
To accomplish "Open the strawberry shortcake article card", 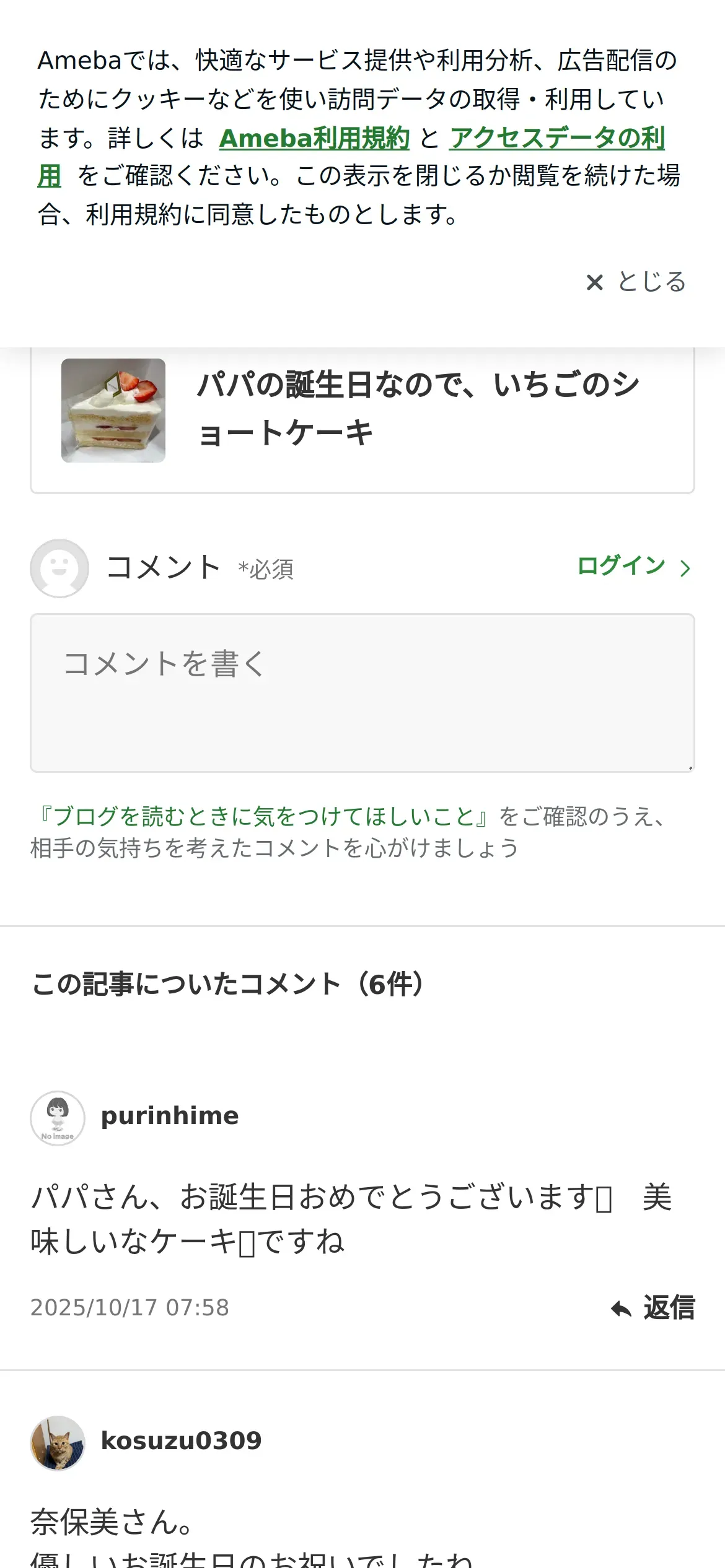I will pos(362,411).
